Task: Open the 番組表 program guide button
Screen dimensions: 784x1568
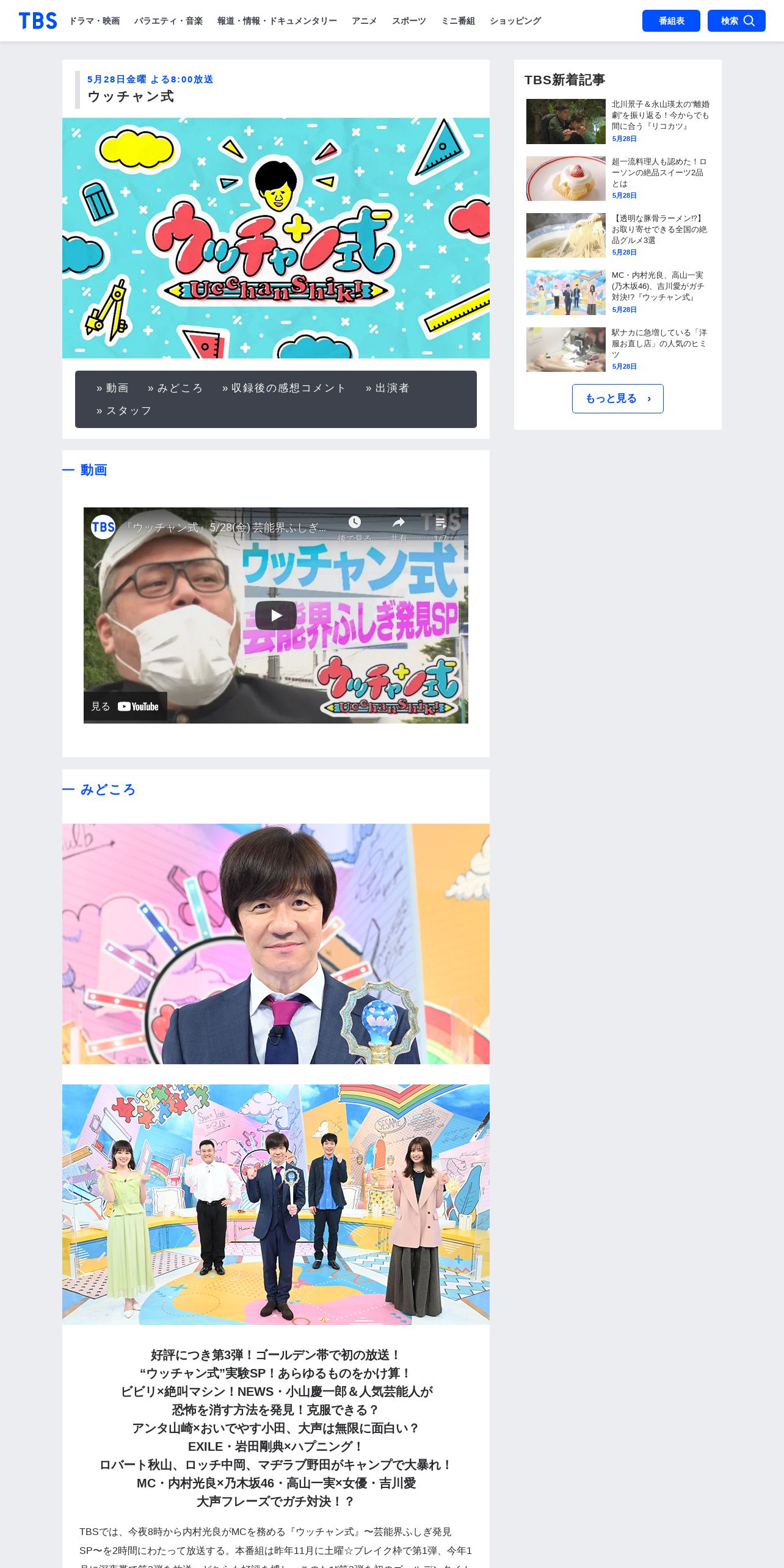Action: (671, 21)
